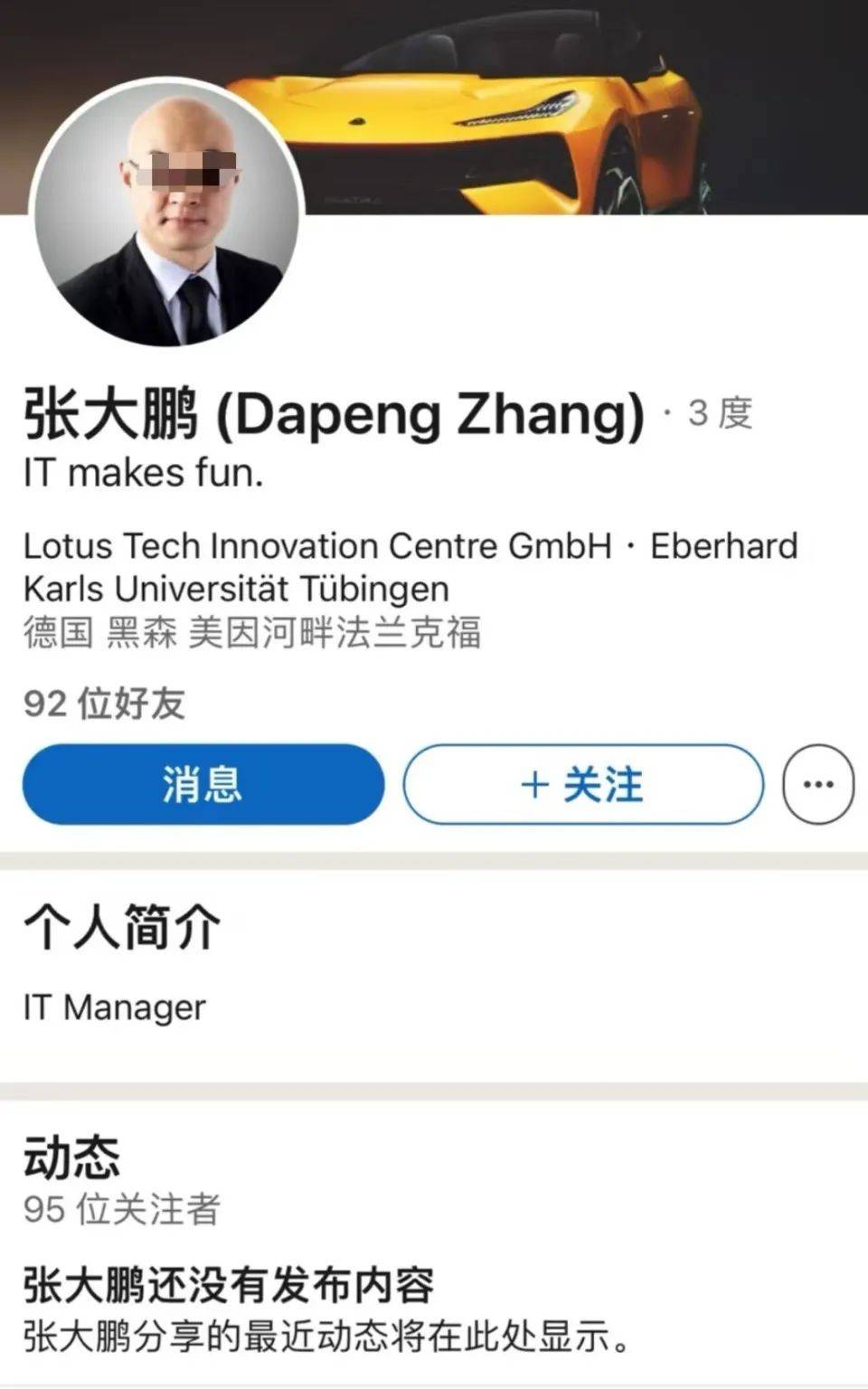Click inside the circular ellipsis menu control
Image resolution: width=868 pixels, height=1389 pixels.
tap(818, 785)
